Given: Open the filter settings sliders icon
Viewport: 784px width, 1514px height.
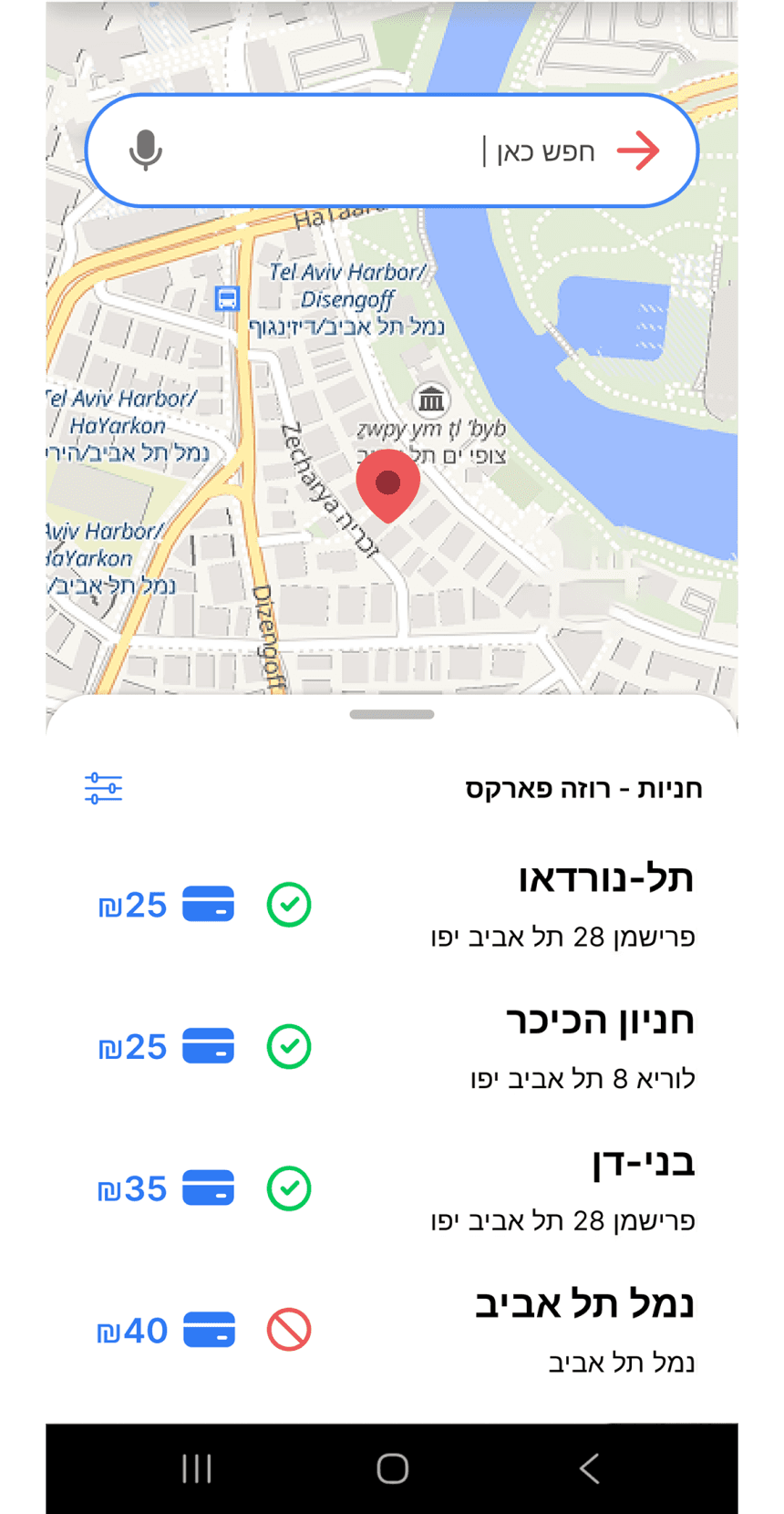Looking at the screenshot, I should tap(103, 786).
